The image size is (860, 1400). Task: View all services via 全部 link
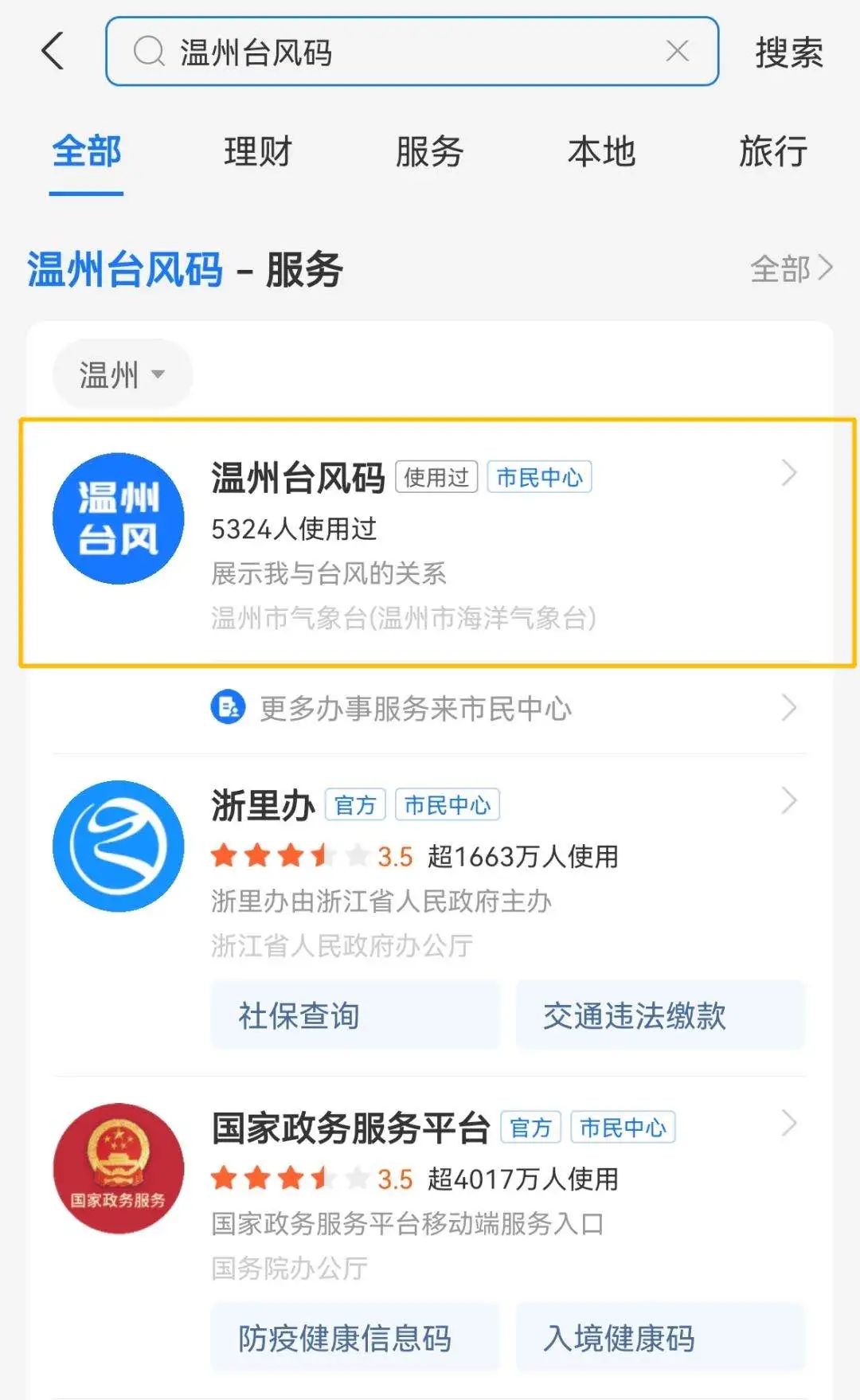tap(791, 269)
